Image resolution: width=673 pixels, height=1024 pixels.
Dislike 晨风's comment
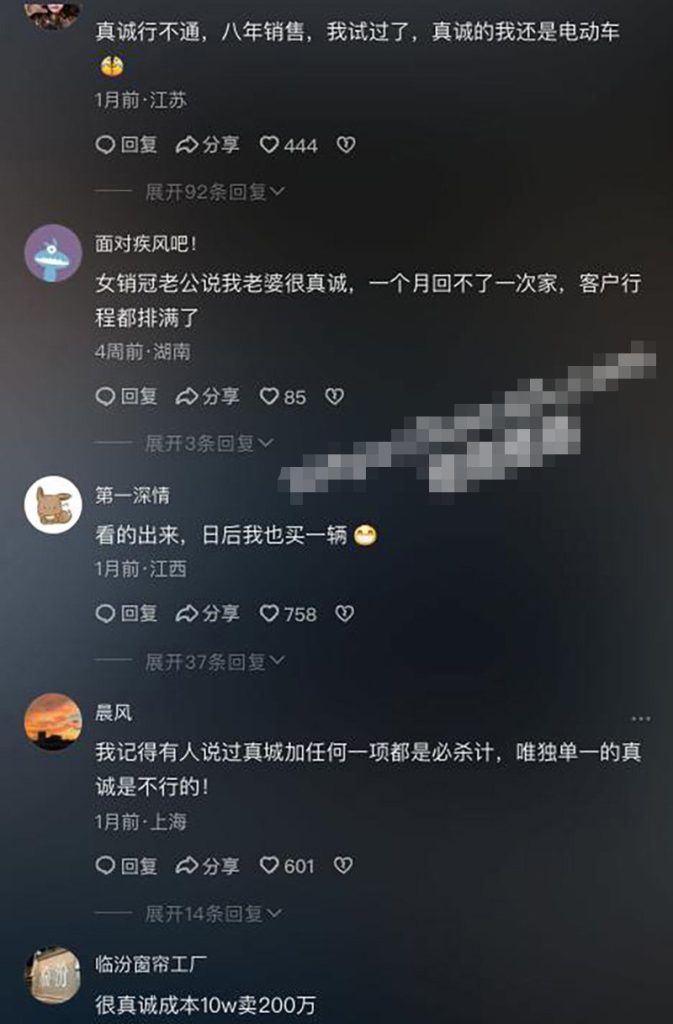(343, 866)
